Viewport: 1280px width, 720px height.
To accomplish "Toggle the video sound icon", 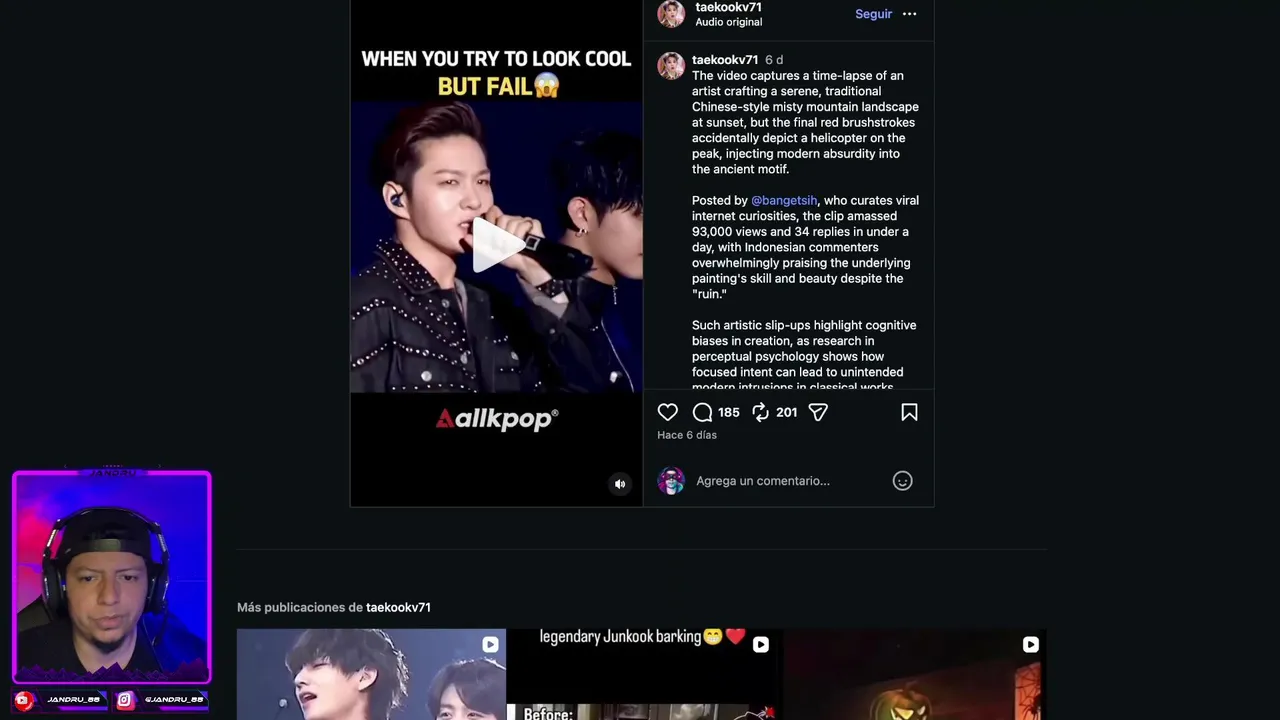I will (x=620, y=484).
